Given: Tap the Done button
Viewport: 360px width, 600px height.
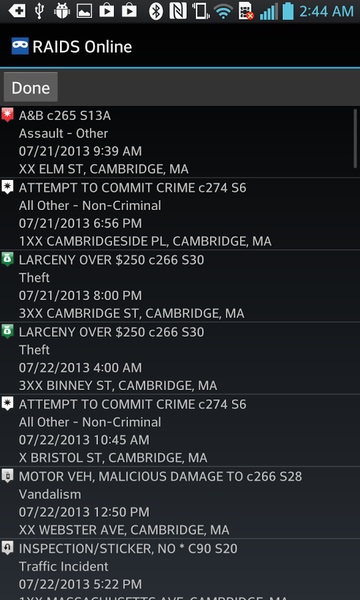Looking at the screenshot, I should (x=31, y=88).
